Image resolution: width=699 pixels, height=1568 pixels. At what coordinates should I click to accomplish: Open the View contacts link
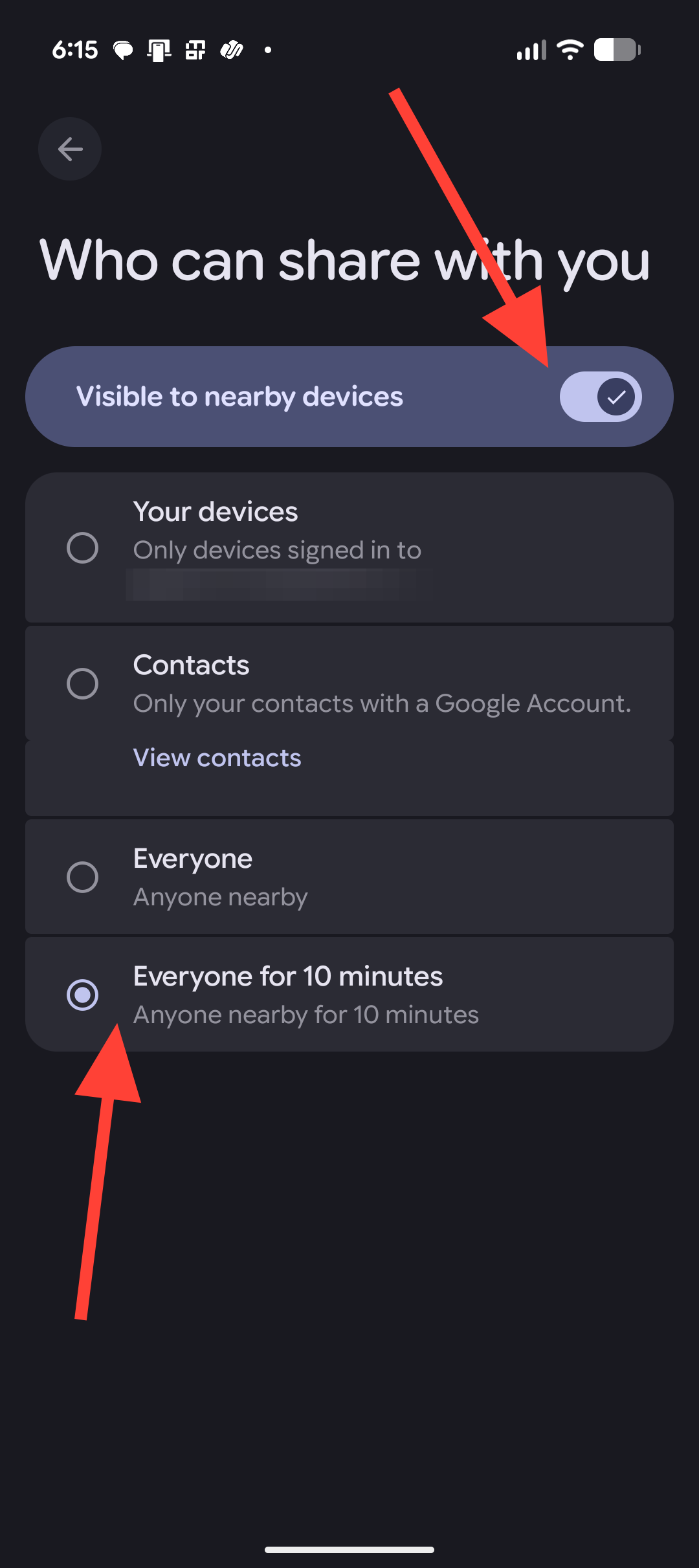217,758
